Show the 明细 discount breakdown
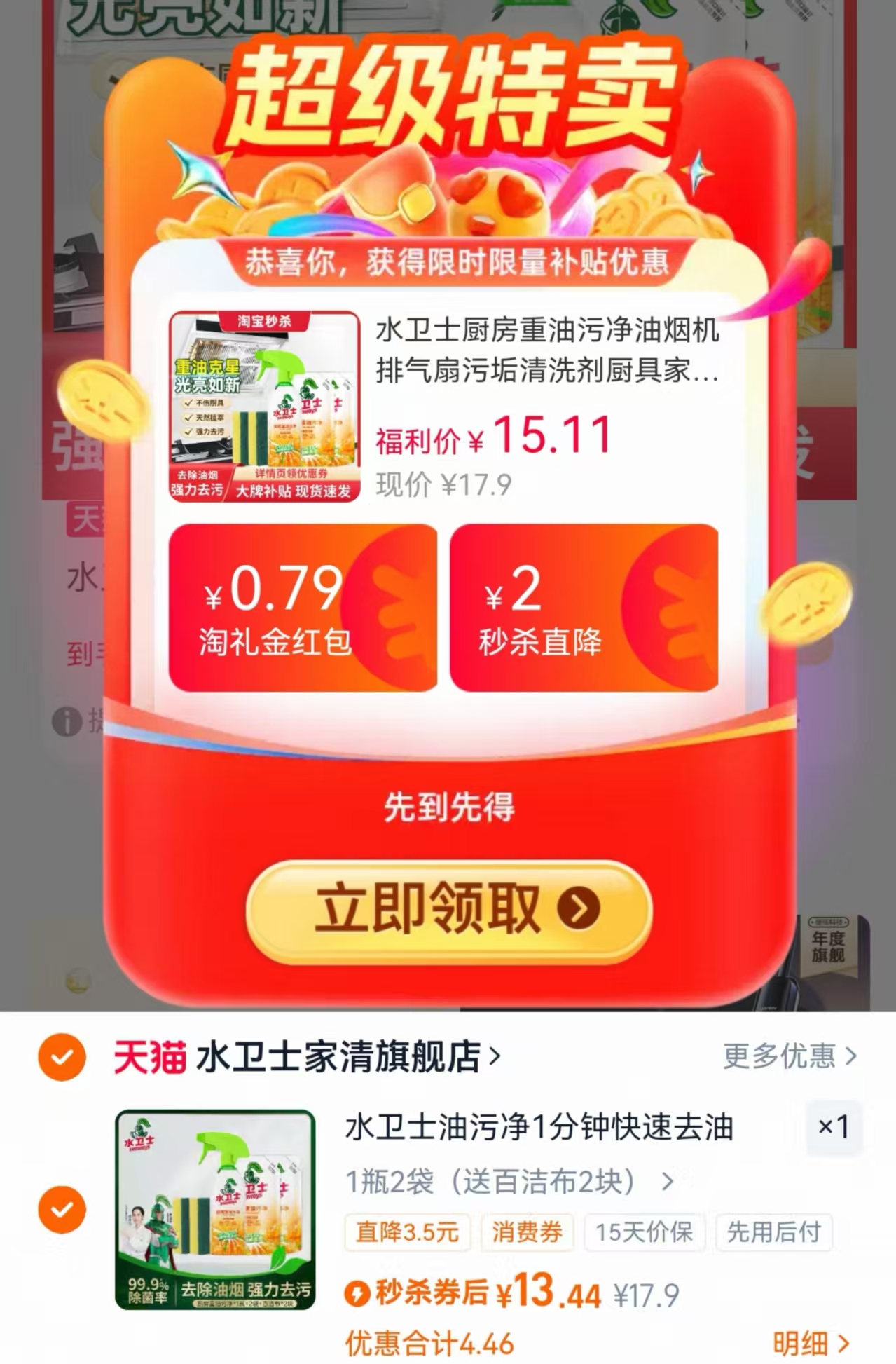This screenshot has width=896, height=1364. 811,1344
